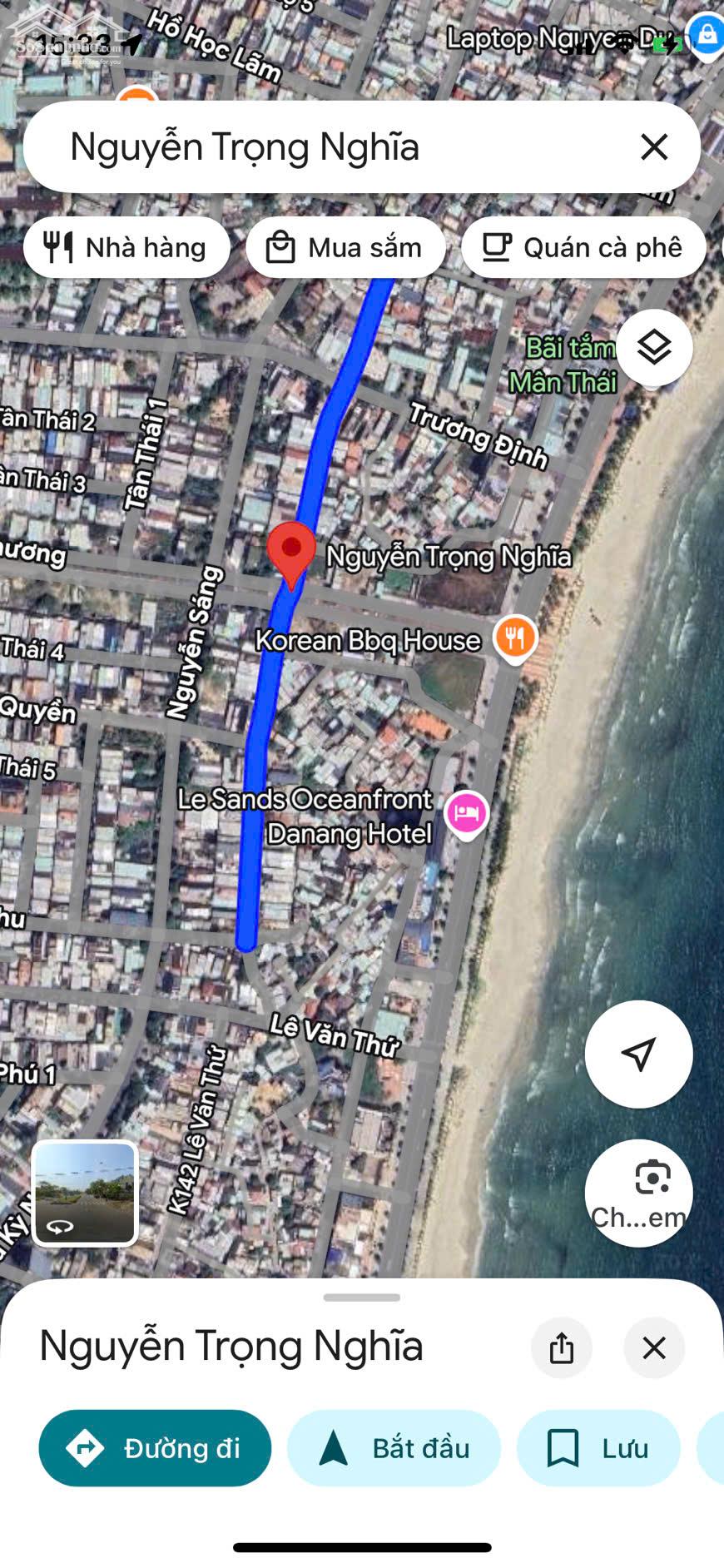Save this place with Lưu
This screenshot has width=724, height=1568.
tap(598, 1448)
